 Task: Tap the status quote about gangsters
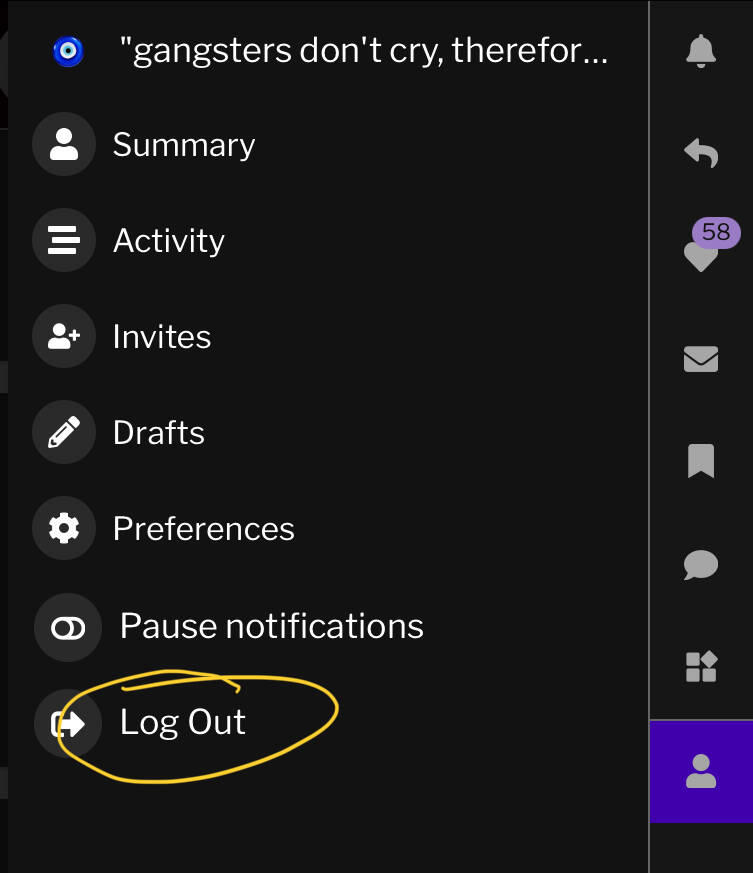pyautogui.click(x=362, y=51)
